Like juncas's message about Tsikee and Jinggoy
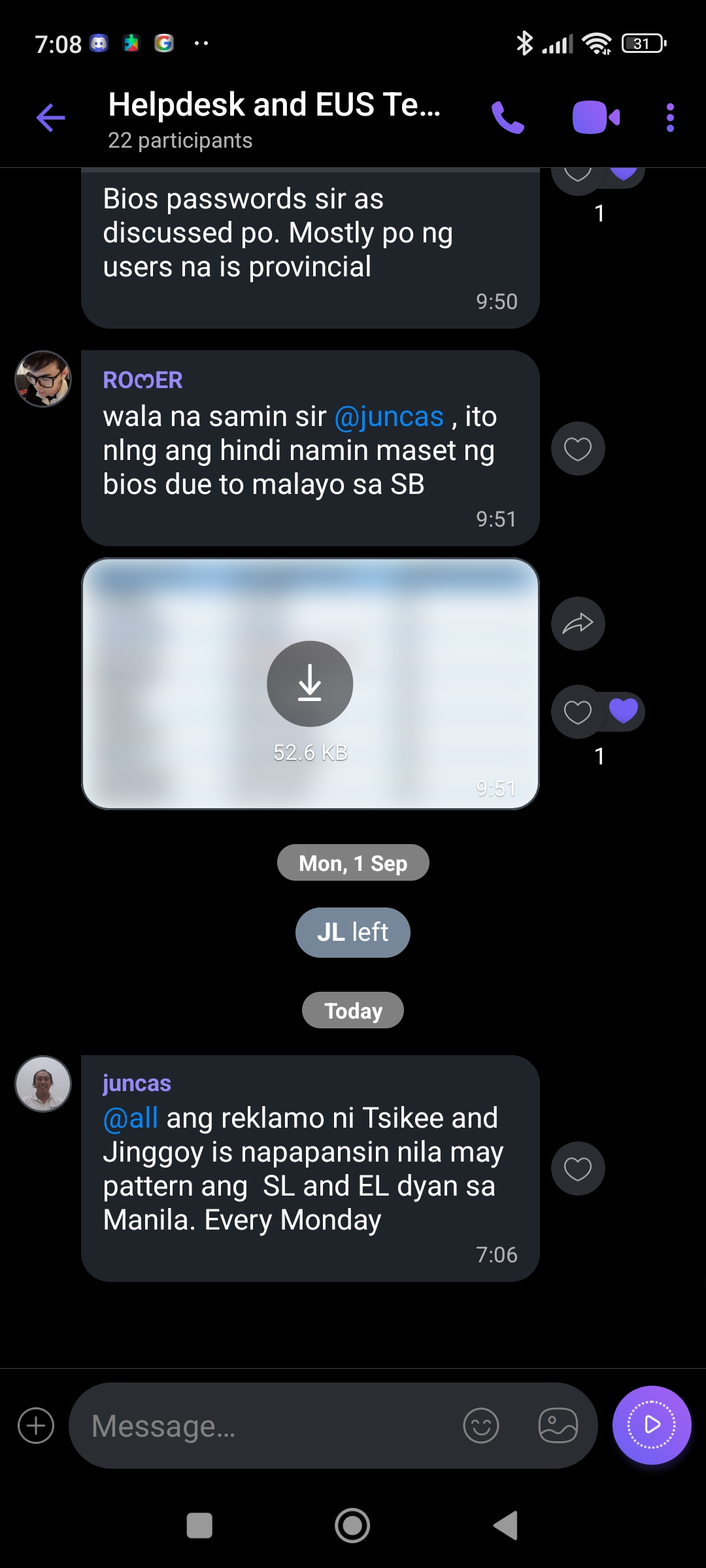Viewport: 706px width, 1568px height. coord(578,1169)
